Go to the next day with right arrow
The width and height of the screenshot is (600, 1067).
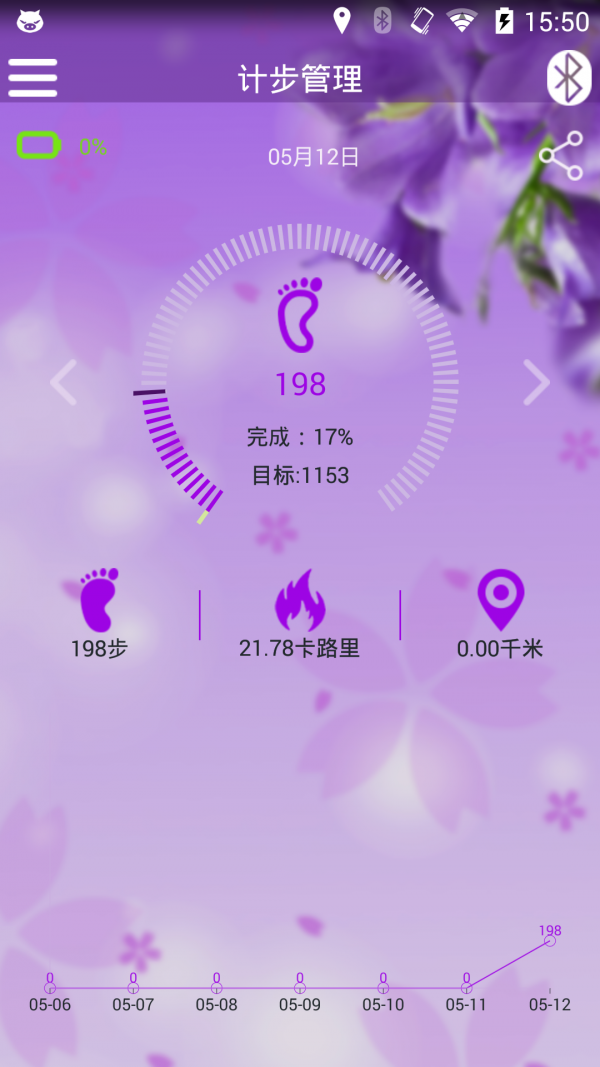click(x=536, y=382)
